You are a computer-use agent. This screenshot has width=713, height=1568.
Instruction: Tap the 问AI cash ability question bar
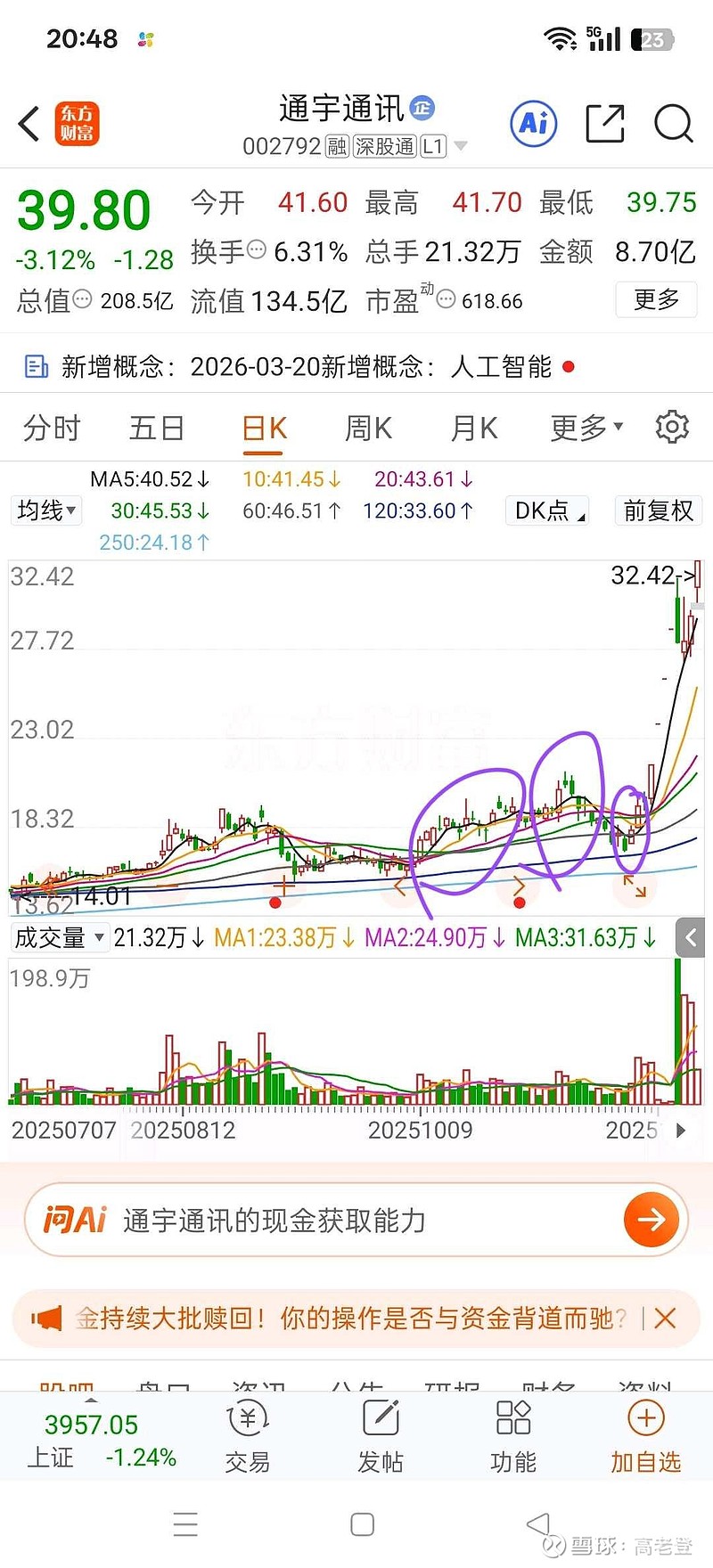tap(356, 1220)
